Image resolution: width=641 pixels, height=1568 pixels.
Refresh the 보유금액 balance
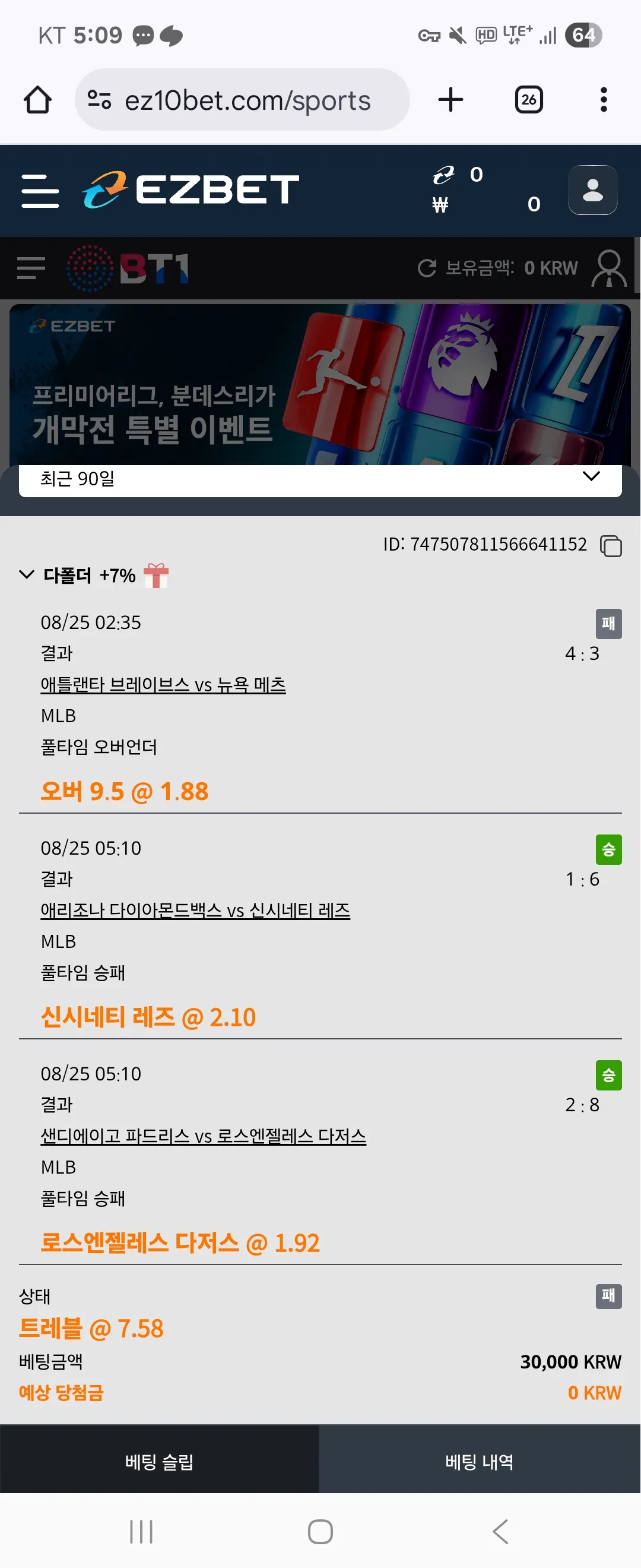pyautogui.click(x=427, y=268)
